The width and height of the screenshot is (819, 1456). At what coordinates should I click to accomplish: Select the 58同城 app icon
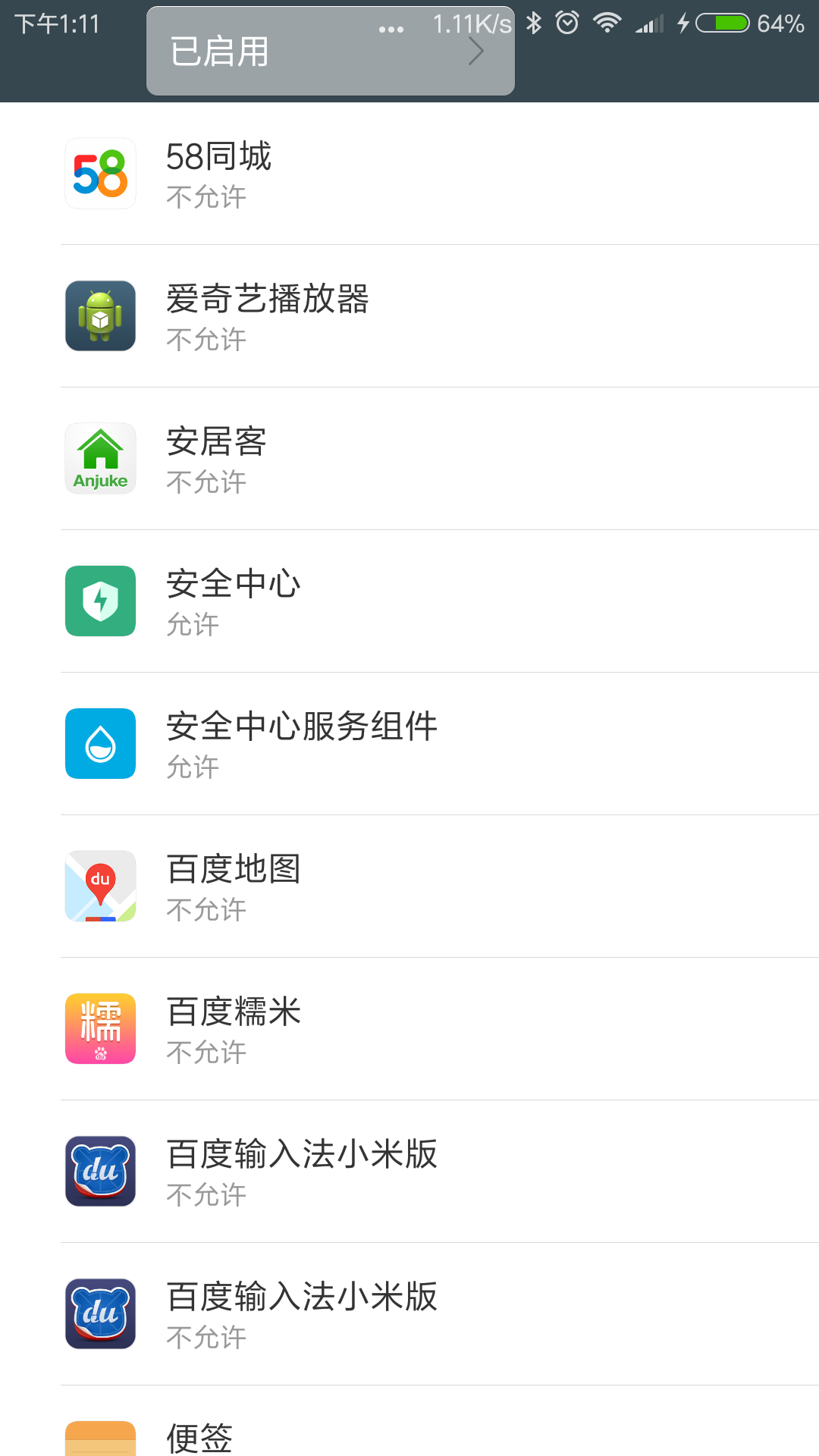point(100,173)
